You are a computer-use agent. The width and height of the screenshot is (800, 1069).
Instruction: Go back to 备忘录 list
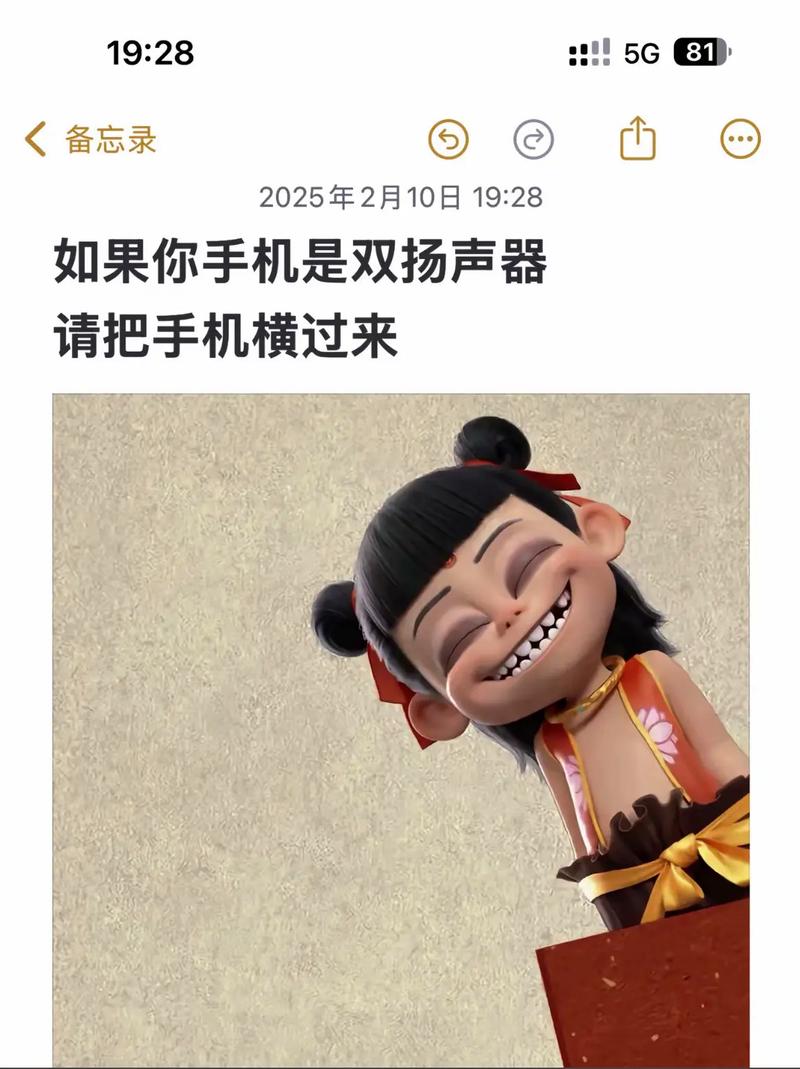pos(90,140)
